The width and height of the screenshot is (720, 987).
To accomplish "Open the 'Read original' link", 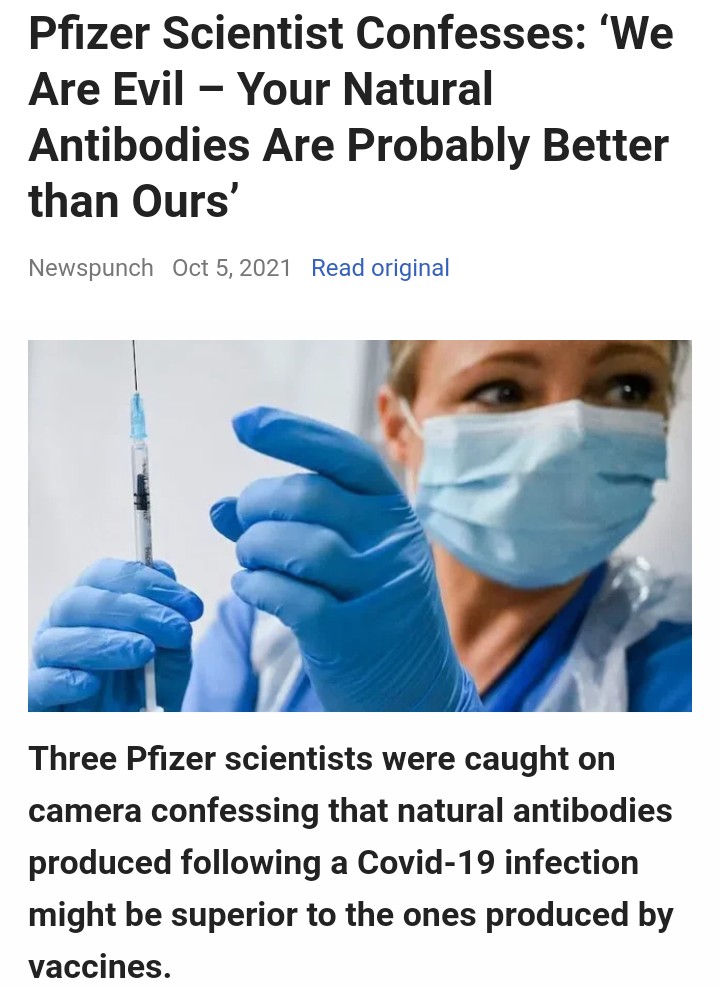I will click(x=380, y=268).
